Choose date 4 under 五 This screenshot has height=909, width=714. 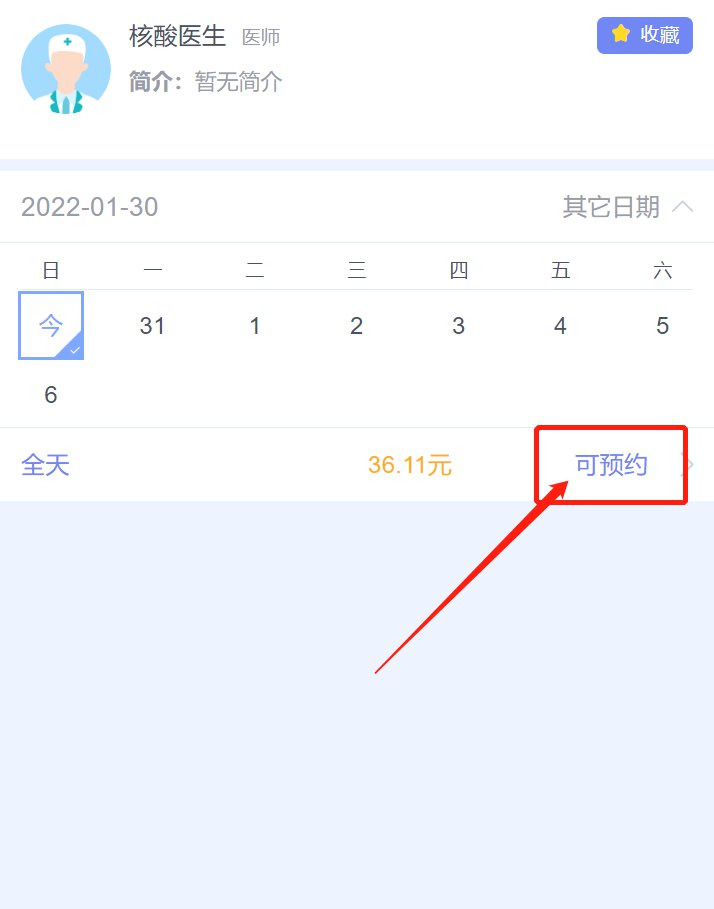[x=560, y=326]
